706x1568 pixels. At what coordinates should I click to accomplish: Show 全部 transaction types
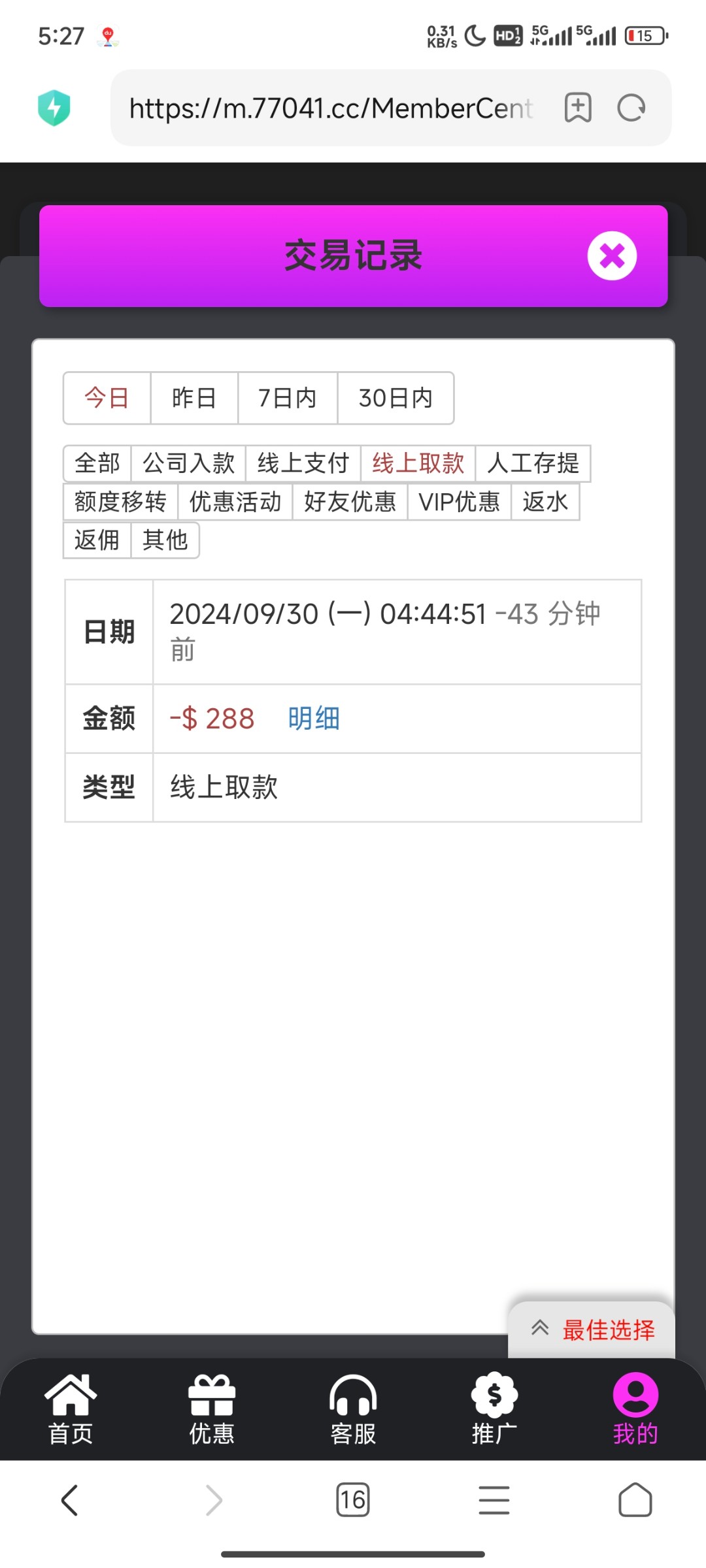(97, 463)
